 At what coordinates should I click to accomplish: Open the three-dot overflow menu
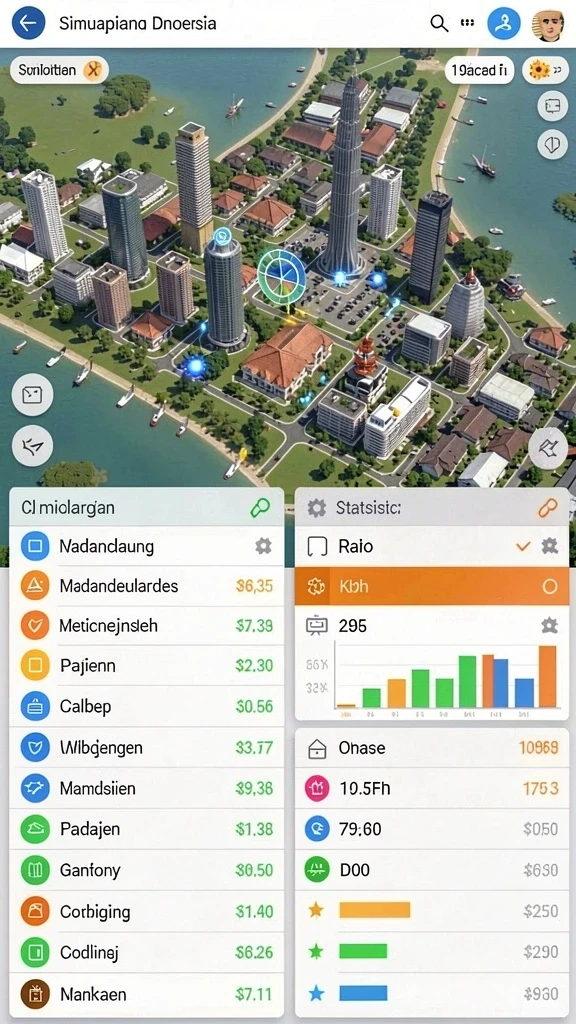click(468, 23)
